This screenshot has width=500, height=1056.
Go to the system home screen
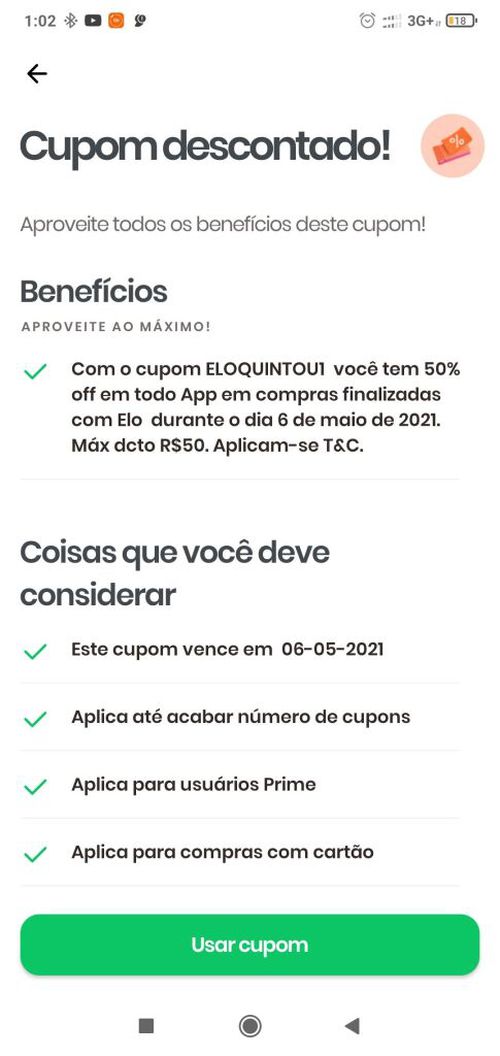[250, 1026]
